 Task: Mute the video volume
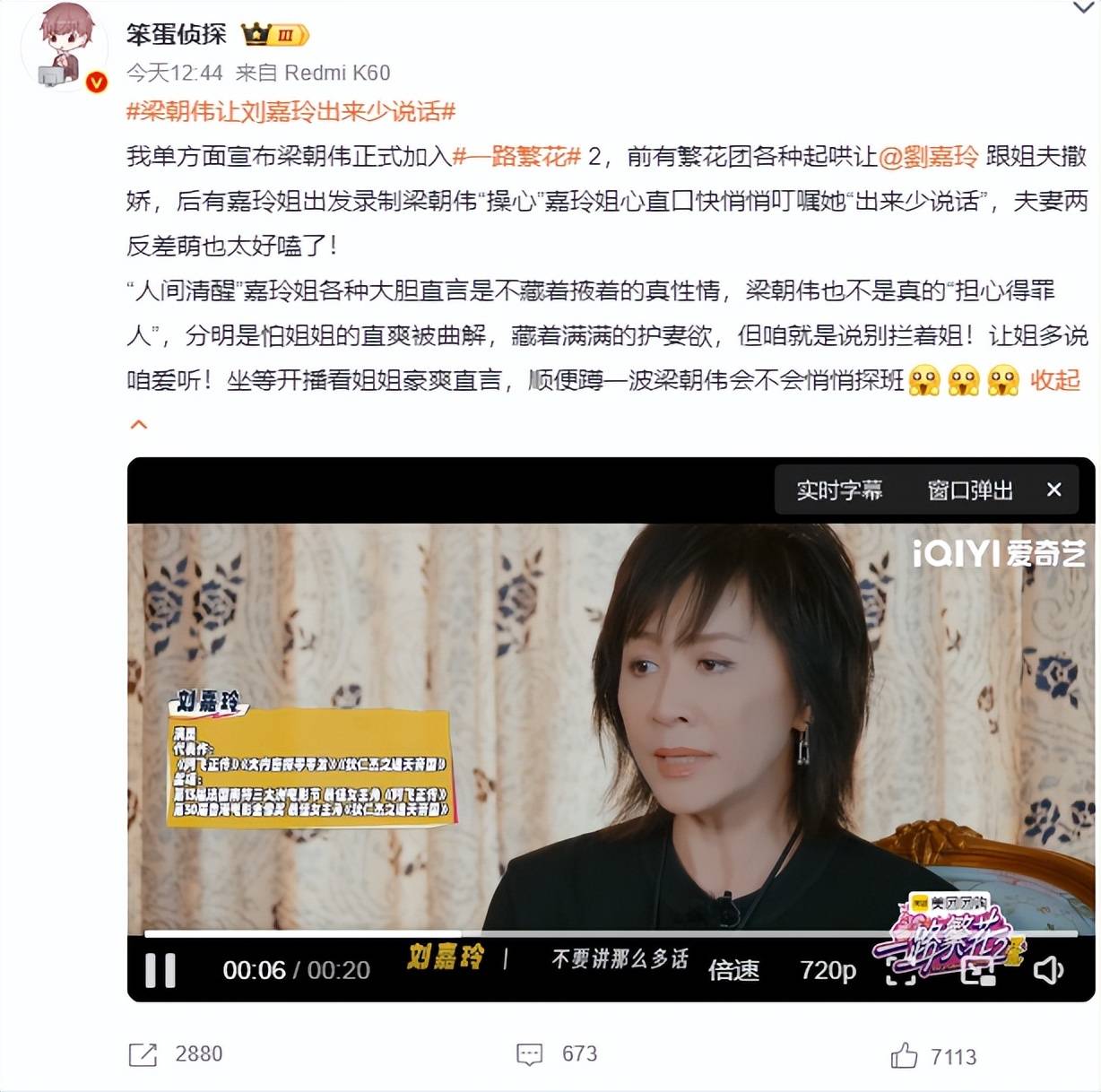coord(1048,970)
